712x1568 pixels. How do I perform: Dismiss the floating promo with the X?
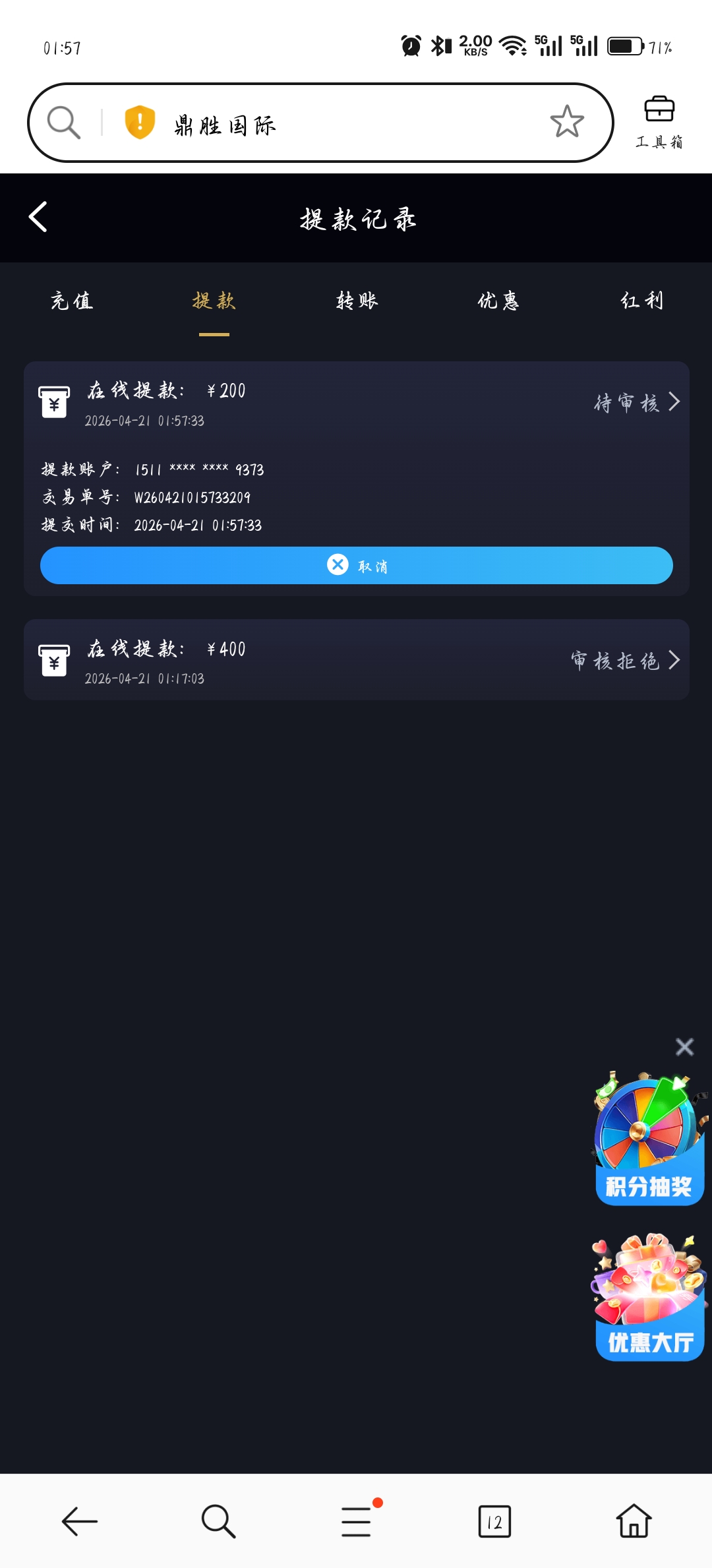click(684, 1047)
